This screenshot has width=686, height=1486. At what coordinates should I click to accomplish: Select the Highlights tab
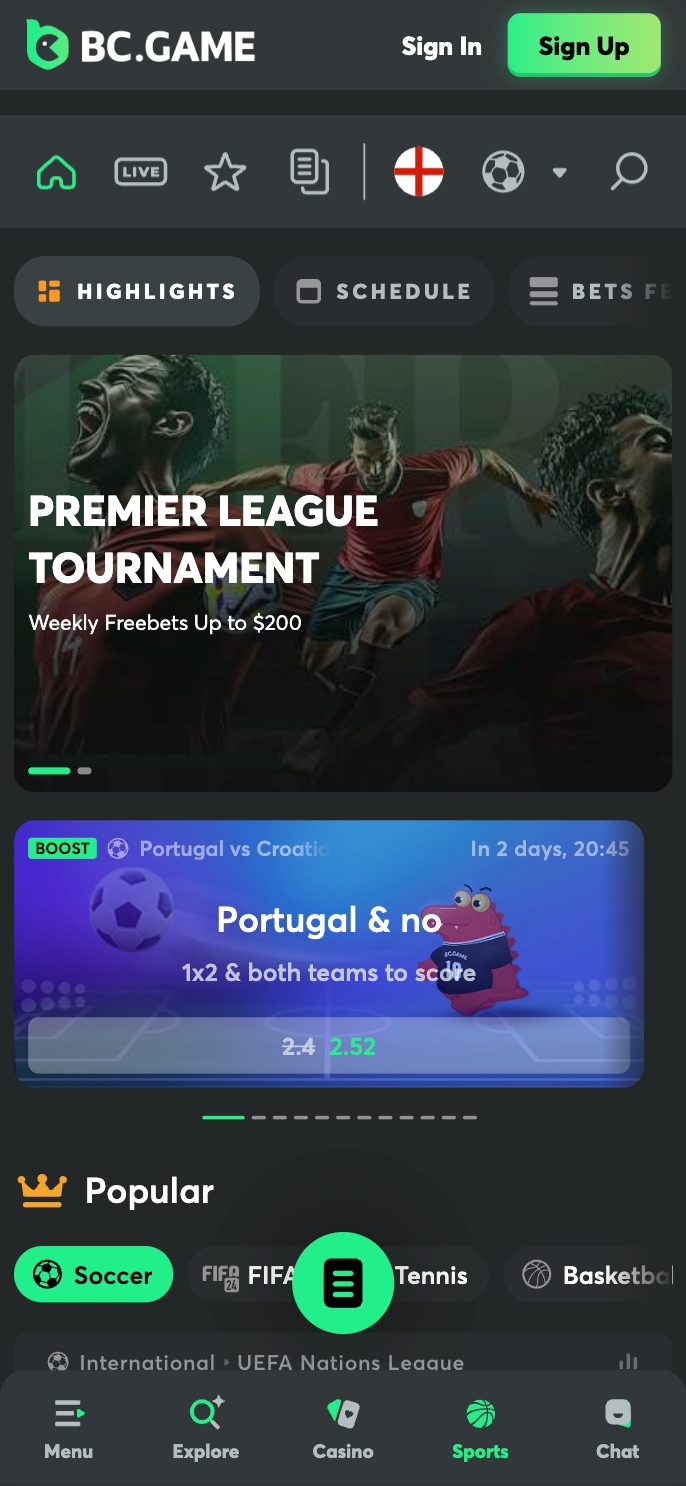(x=137, y=291)
